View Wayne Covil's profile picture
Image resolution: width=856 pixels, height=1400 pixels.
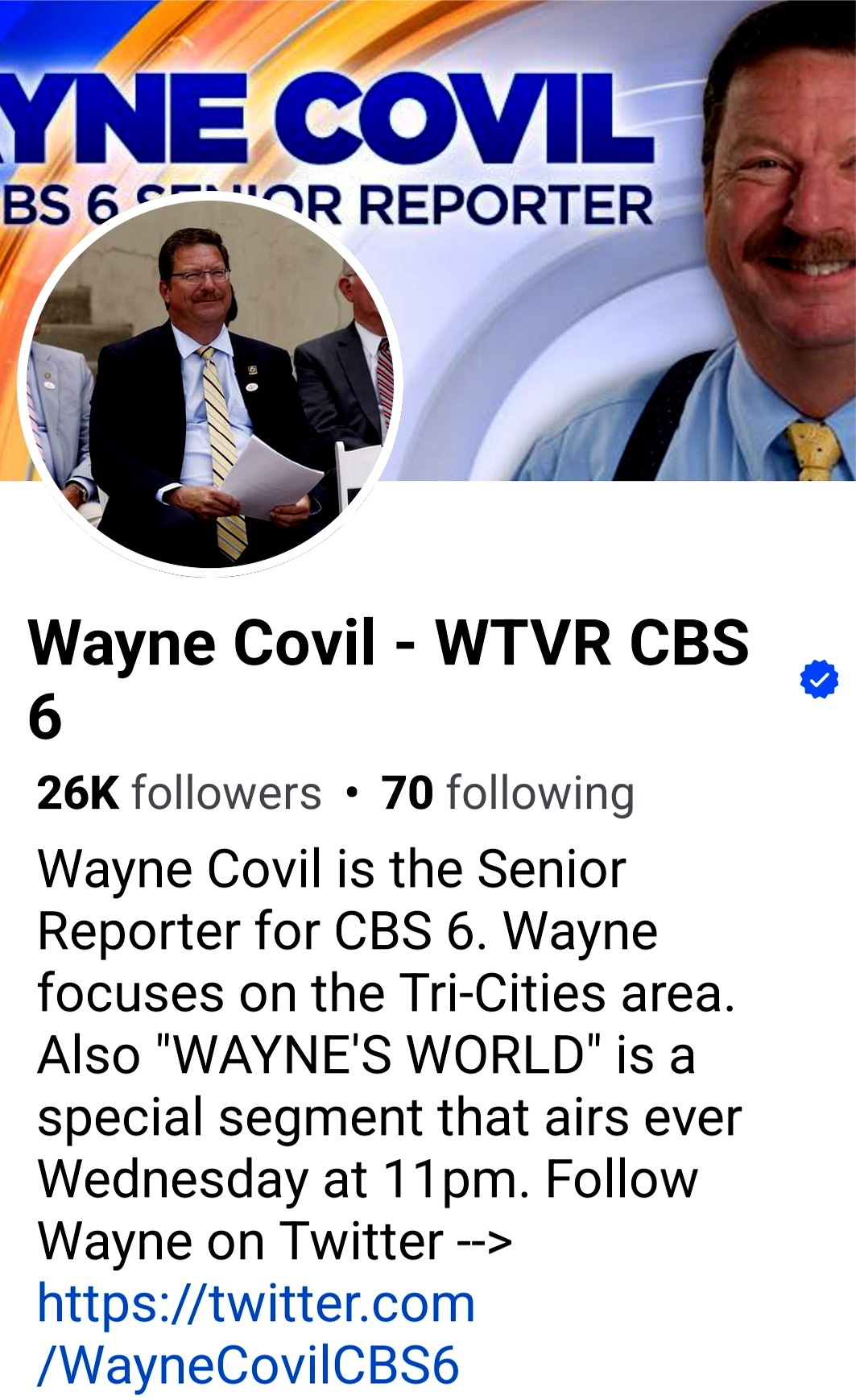209,383
